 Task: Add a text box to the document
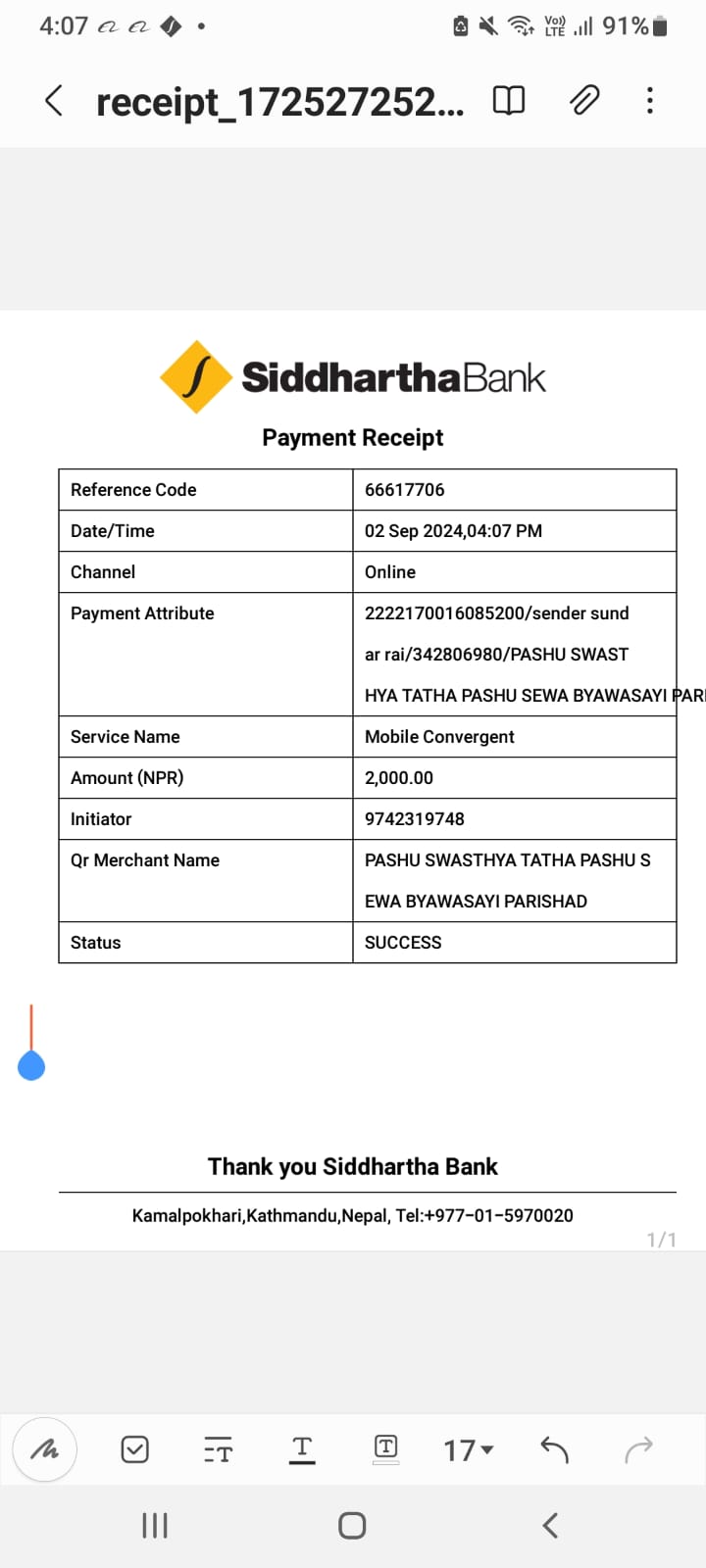pyautogui.click(x=386, y=1448)
